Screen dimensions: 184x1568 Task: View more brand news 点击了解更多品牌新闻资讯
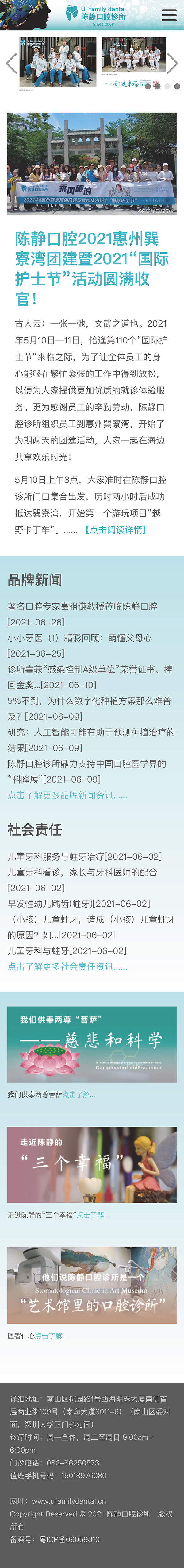point(67,795)
